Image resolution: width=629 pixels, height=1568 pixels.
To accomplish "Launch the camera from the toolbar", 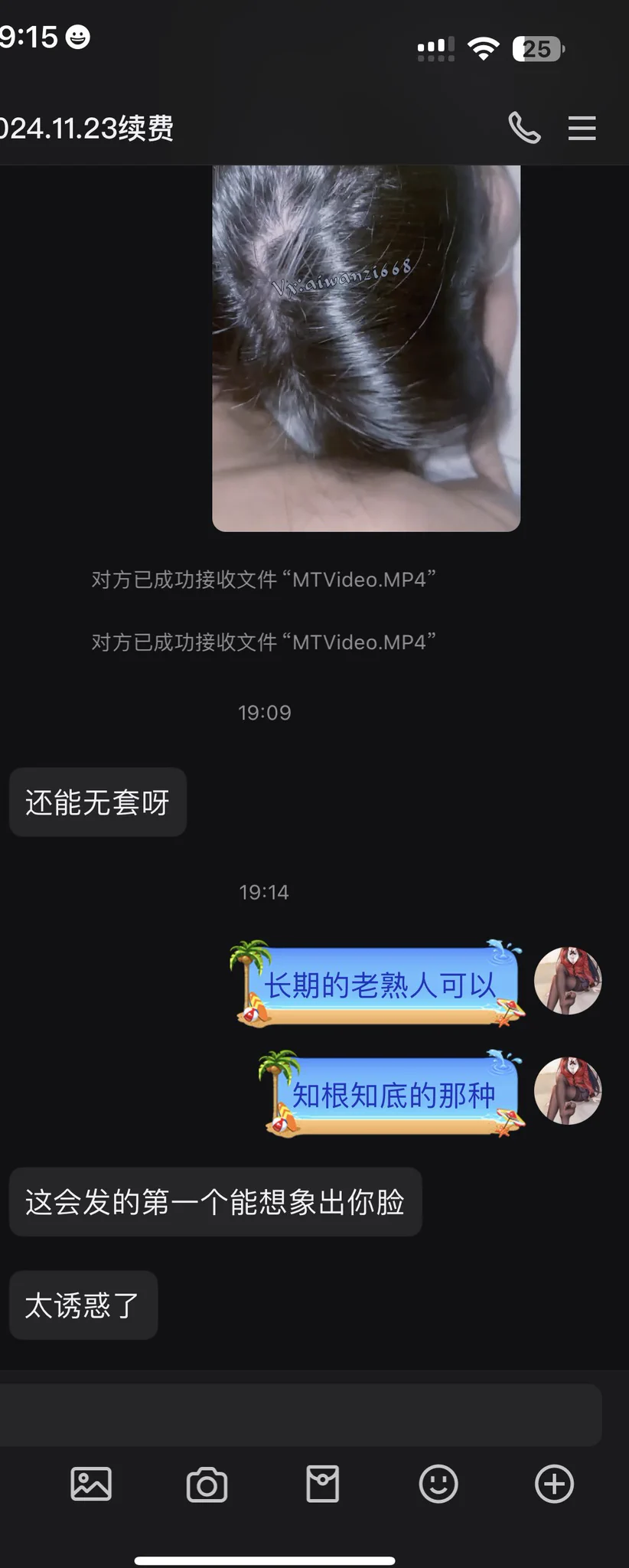I will [x=207, y=1484].
